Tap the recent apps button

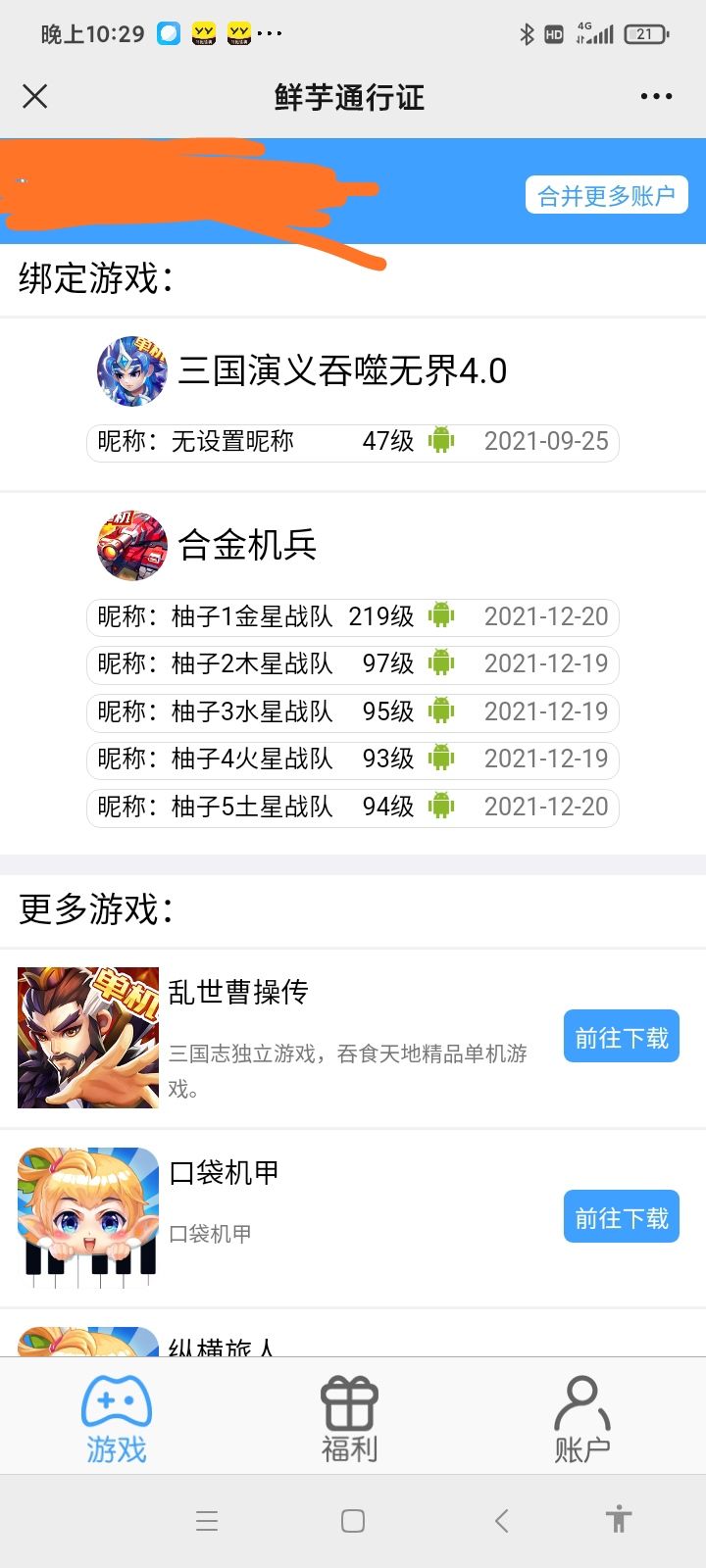tap(206, 1521)
